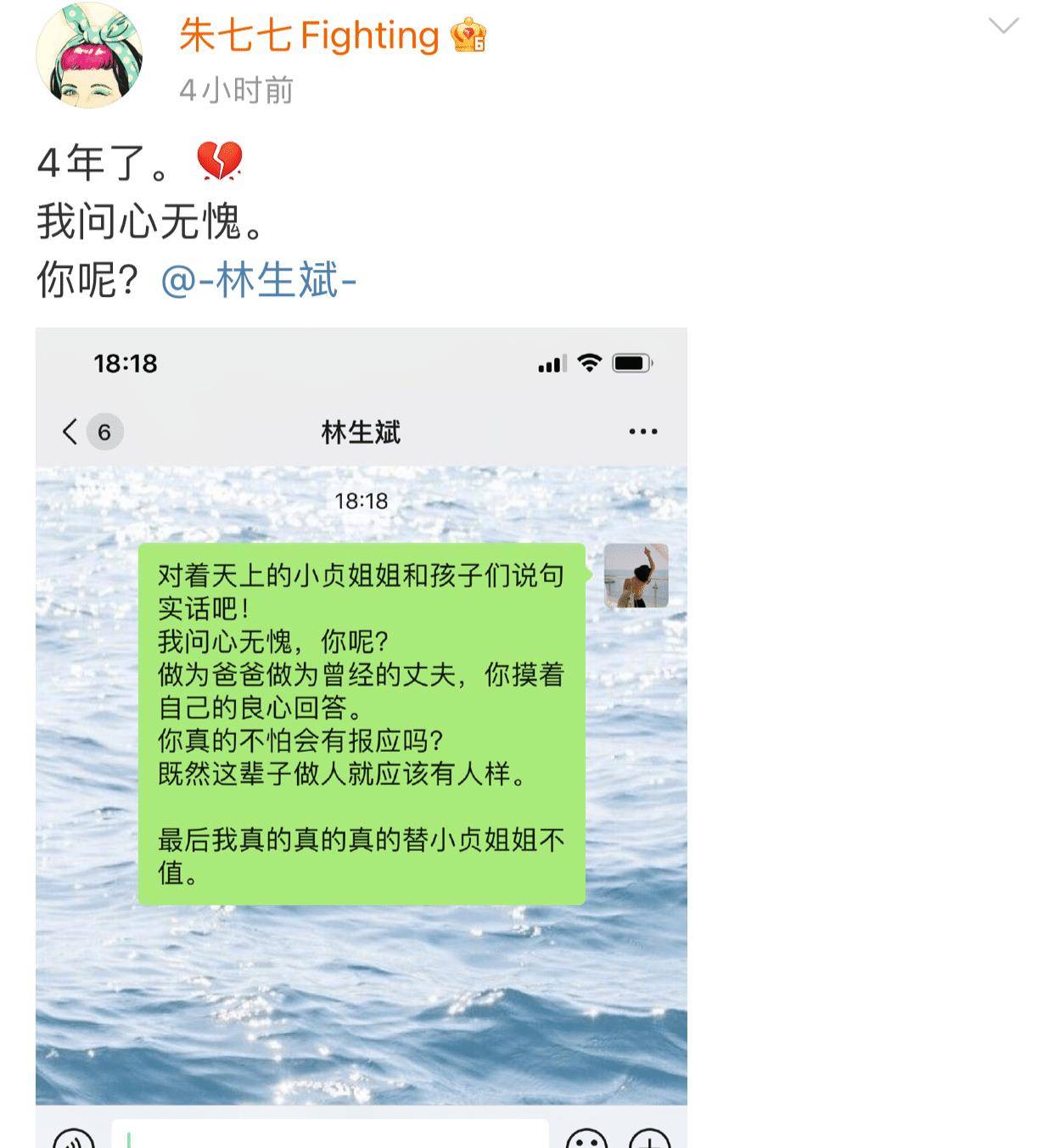Viewport: 1054px width, 1148px height.
Task: Open the username 朱七七Fighting
Action: (309, 36)
